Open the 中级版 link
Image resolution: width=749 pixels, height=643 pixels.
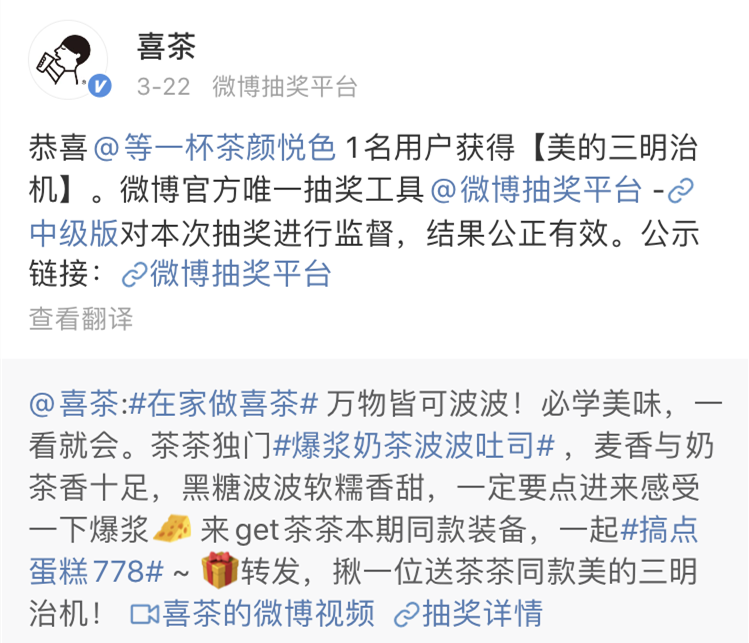point(74,232)
